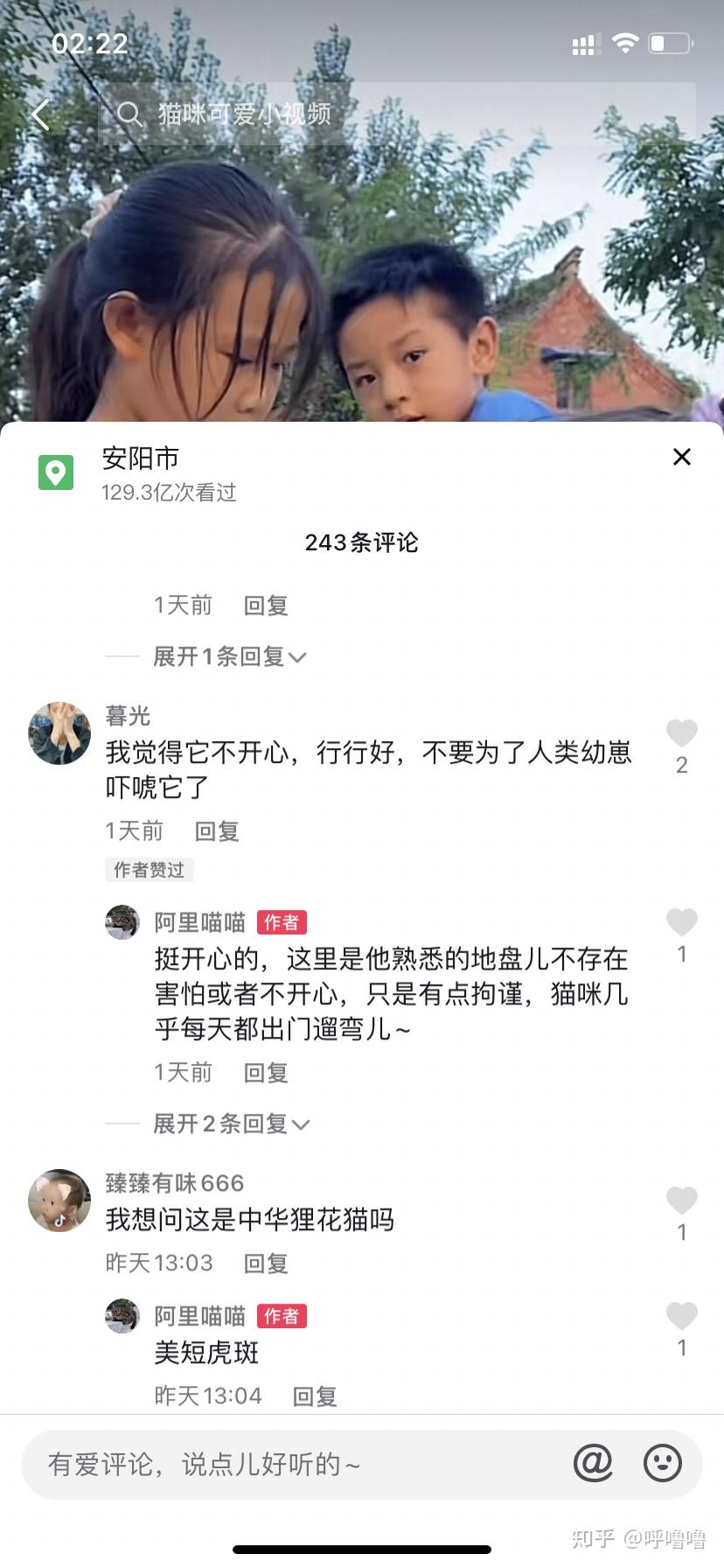
Task: Mention someone with the @ icon
Action: (593, 1462)
